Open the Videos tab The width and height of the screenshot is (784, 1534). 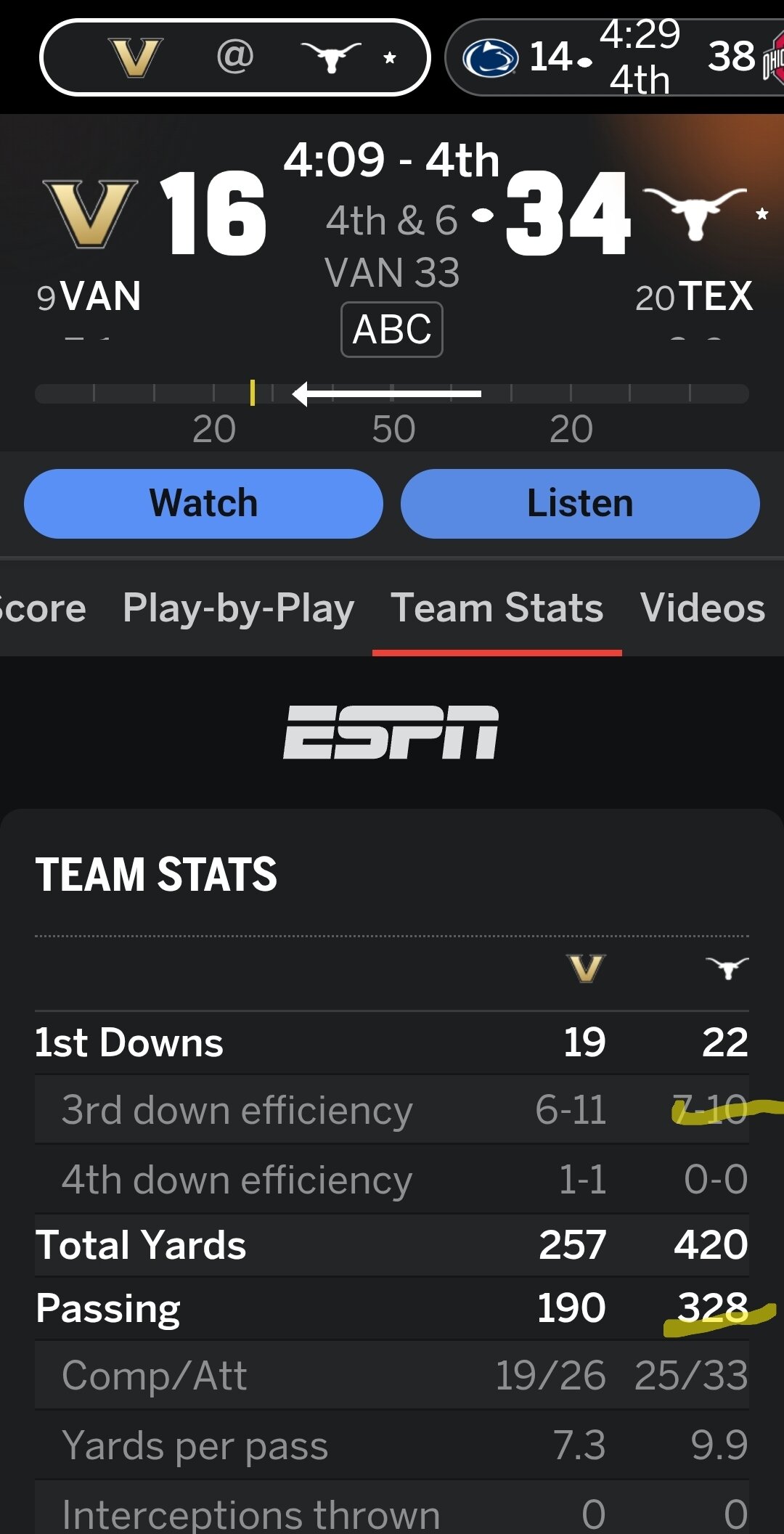click(702, 608)
